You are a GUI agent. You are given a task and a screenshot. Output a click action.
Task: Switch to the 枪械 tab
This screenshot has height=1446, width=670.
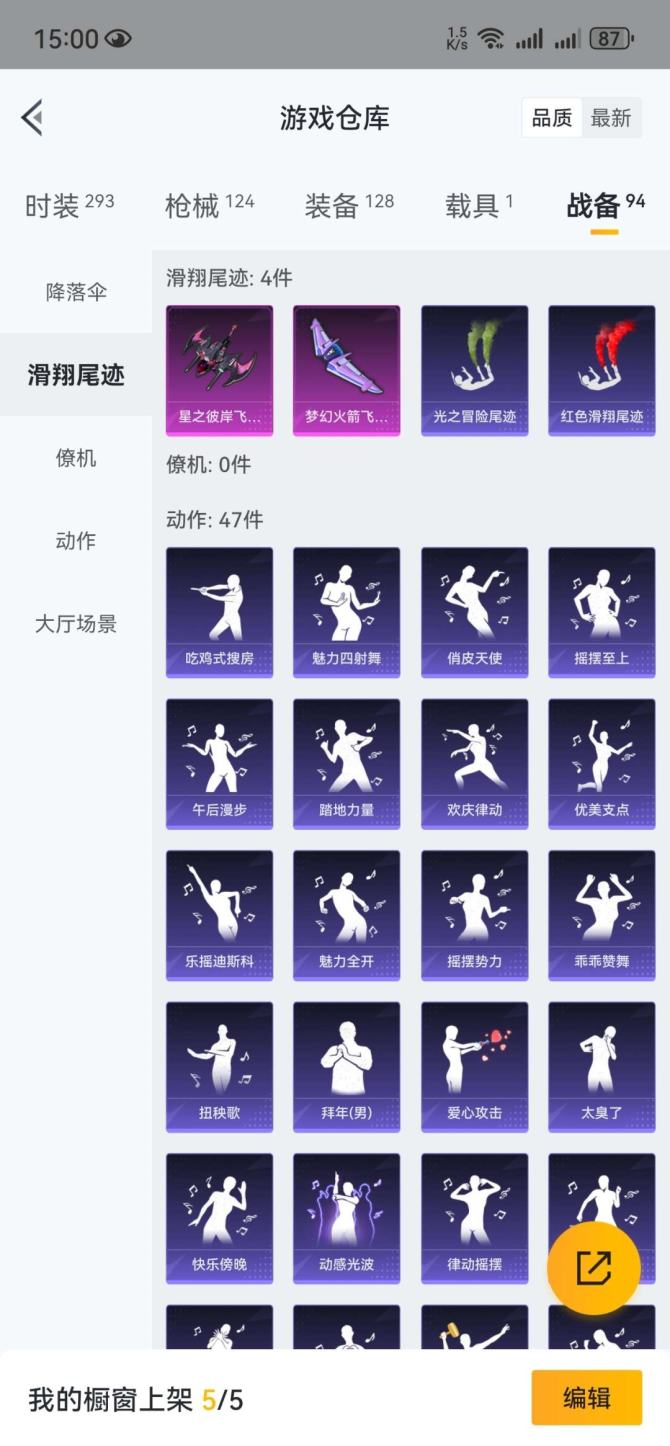point(209,206)
